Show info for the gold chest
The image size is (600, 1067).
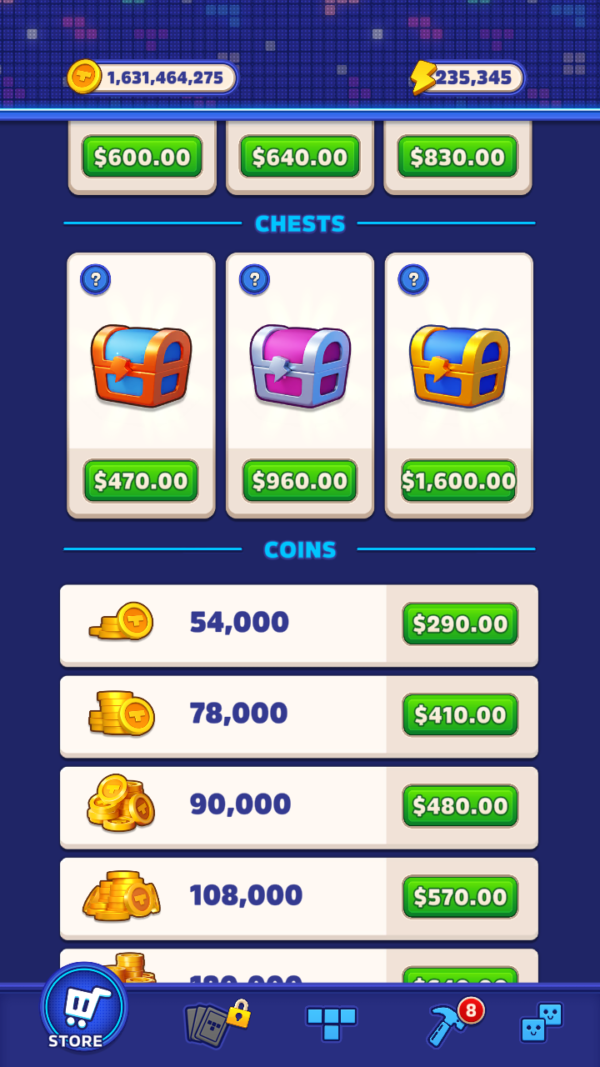pos(413,280)
